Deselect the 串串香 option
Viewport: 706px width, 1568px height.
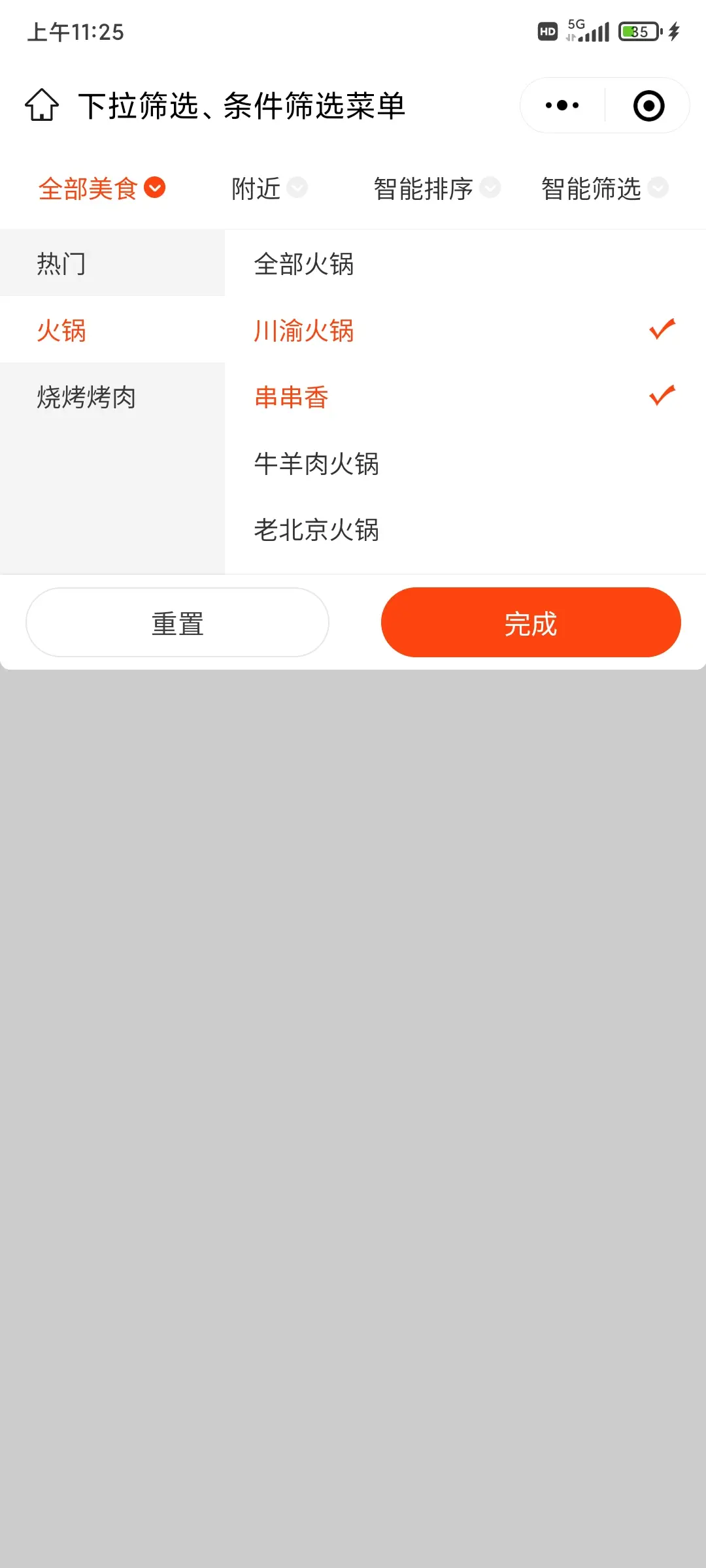pyautogui.click(x=464, y=397)
